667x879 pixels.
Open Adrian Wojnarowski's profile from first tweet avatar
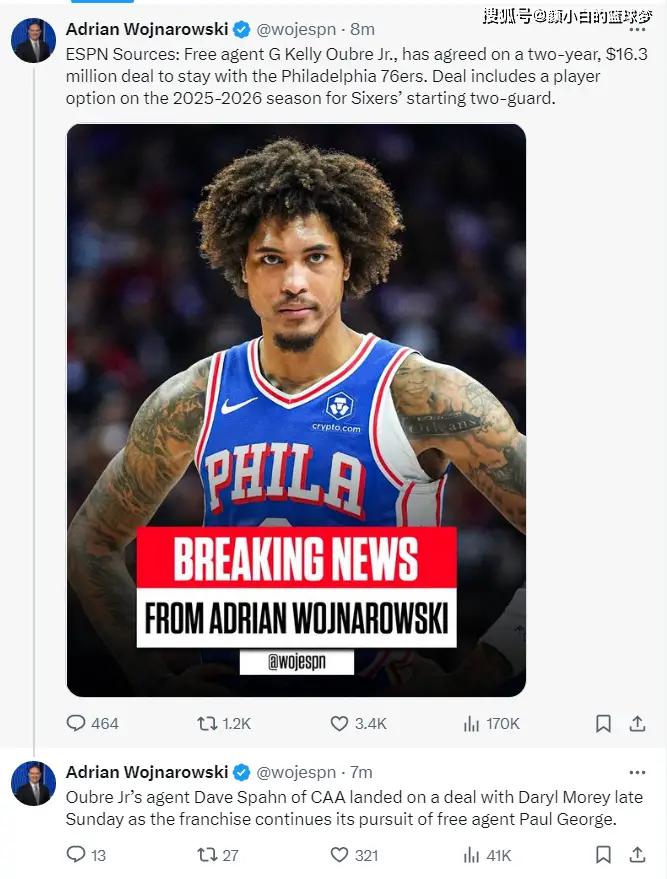[33, 40]
